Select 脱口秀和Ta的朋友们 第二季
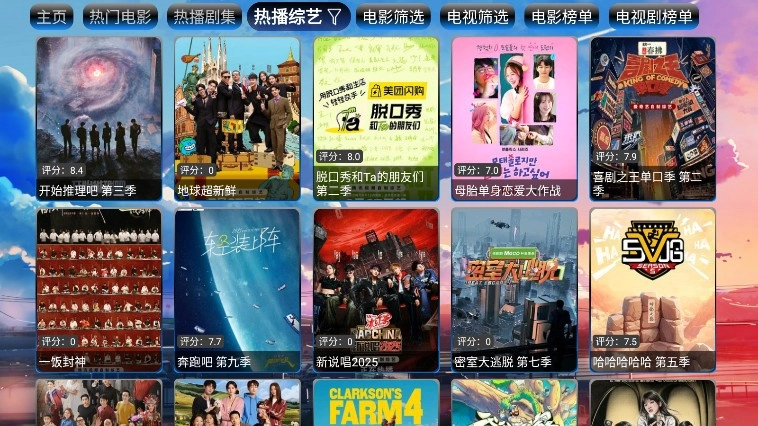The image size is (758, 426). point(376,118)
